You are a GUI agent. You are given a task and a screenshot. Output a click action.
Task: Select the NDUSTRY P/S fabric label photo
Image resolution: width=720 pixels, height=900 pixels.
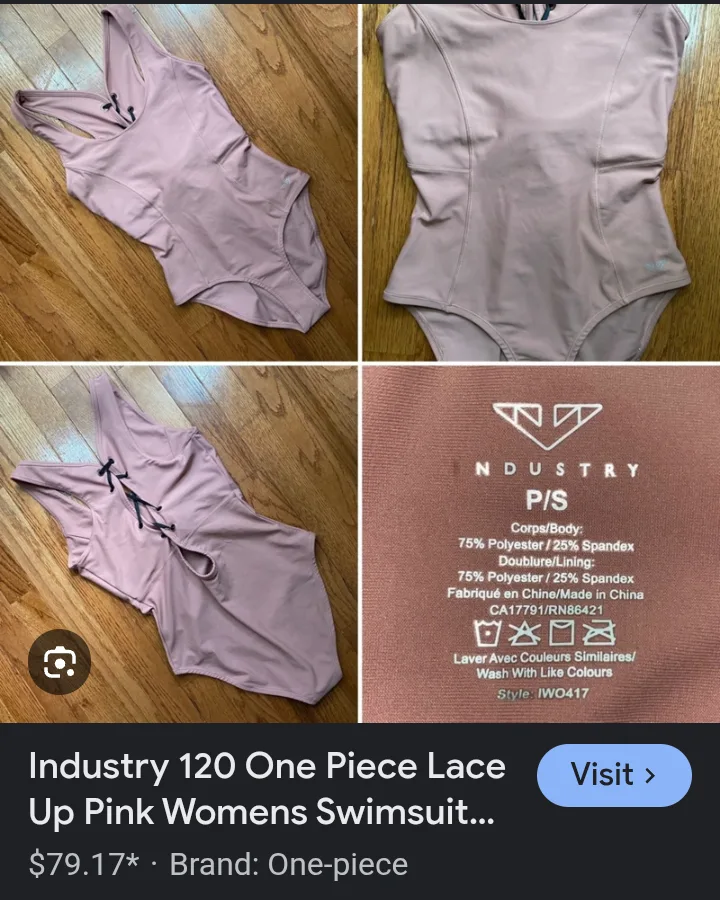tap(540, 545)
